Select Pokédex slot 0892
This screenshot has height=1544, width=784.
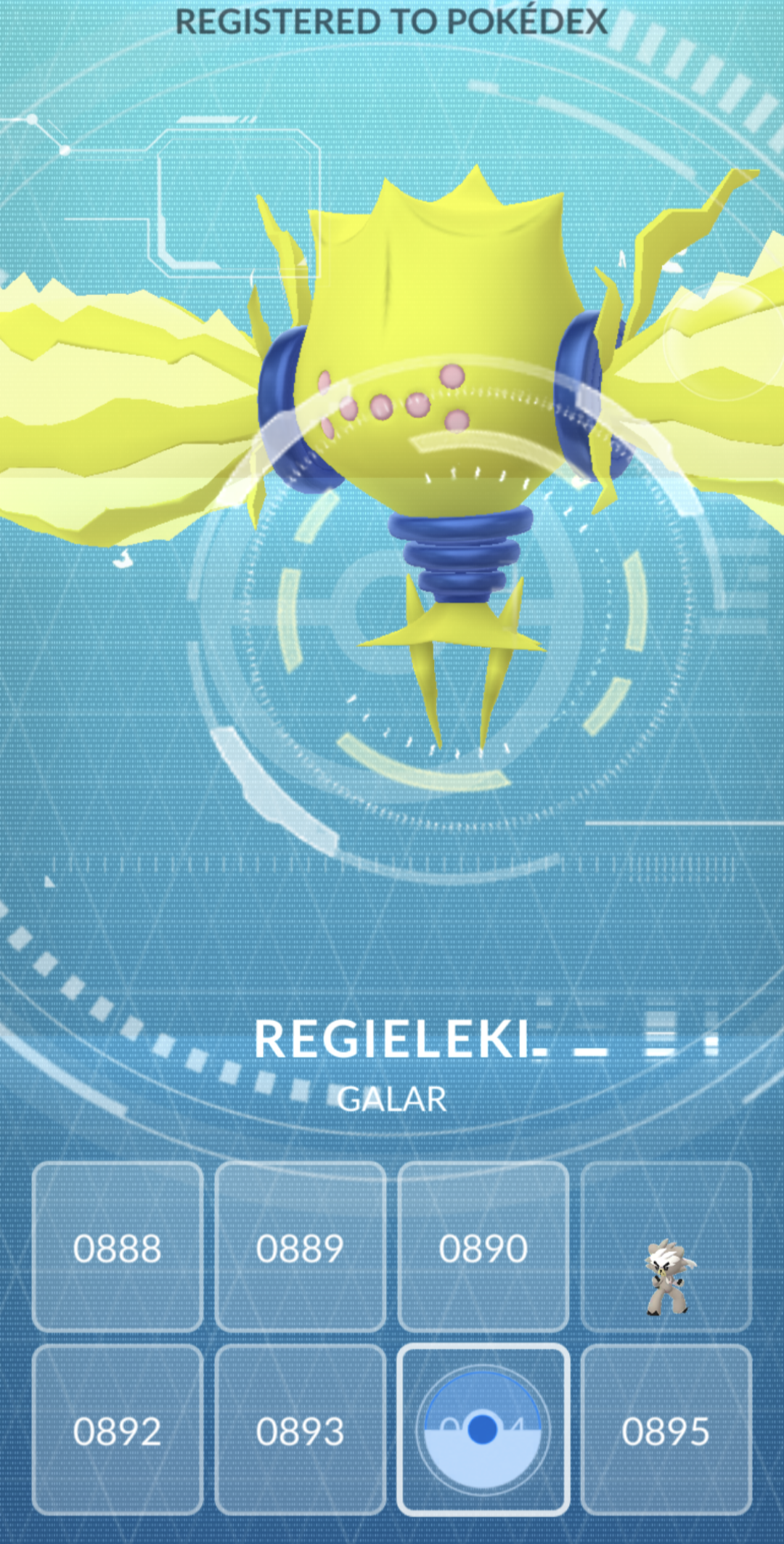point(118,1430)
